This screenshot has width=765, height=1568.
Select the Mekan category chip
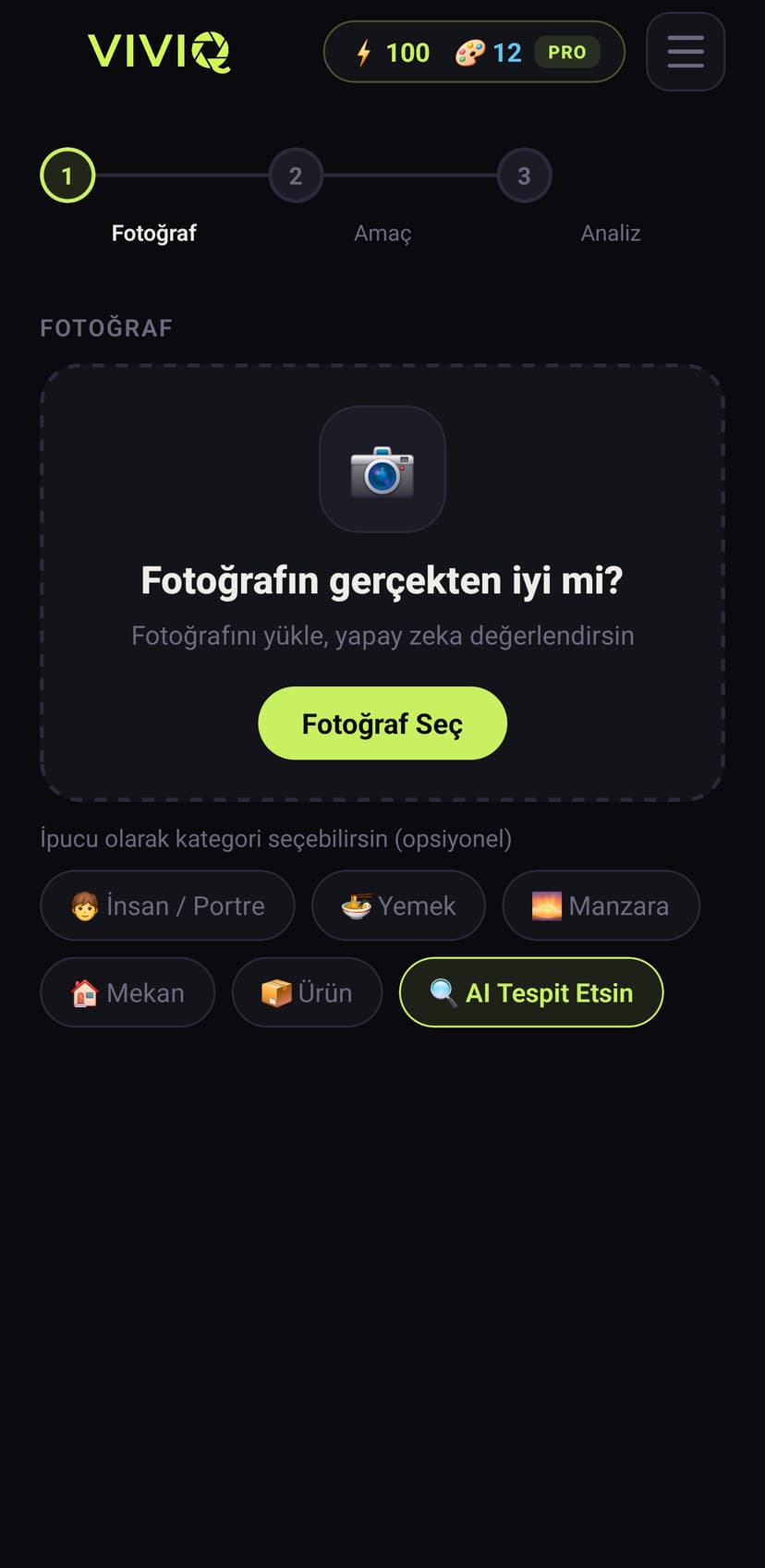(x=127, y=992)
